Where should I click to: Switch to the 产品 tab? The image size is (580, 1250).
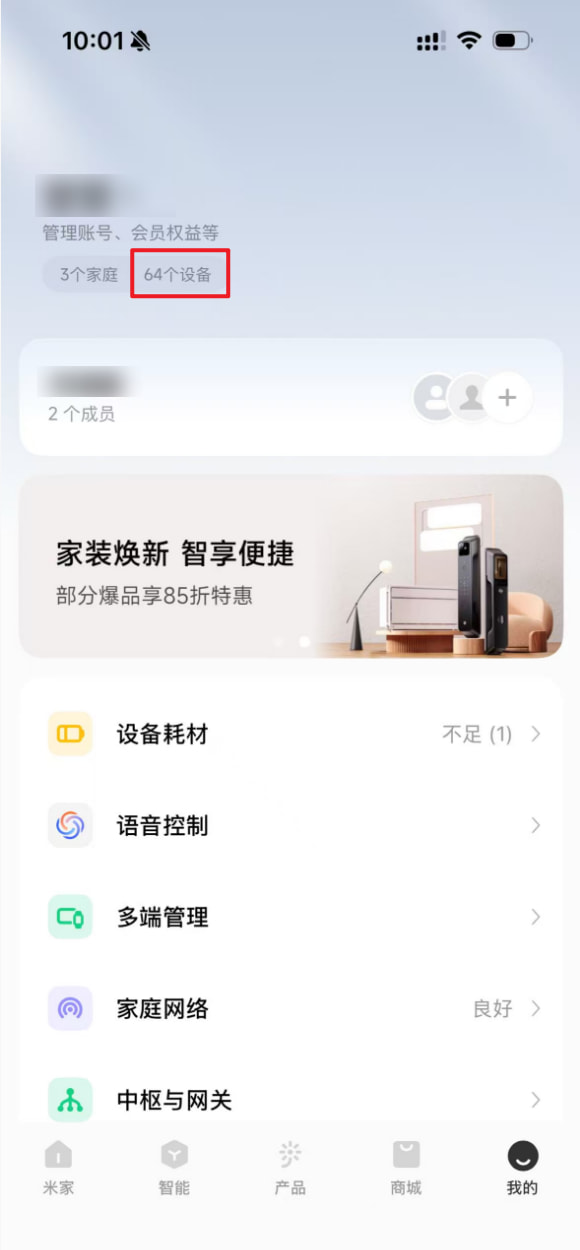tap(290, 1168)
